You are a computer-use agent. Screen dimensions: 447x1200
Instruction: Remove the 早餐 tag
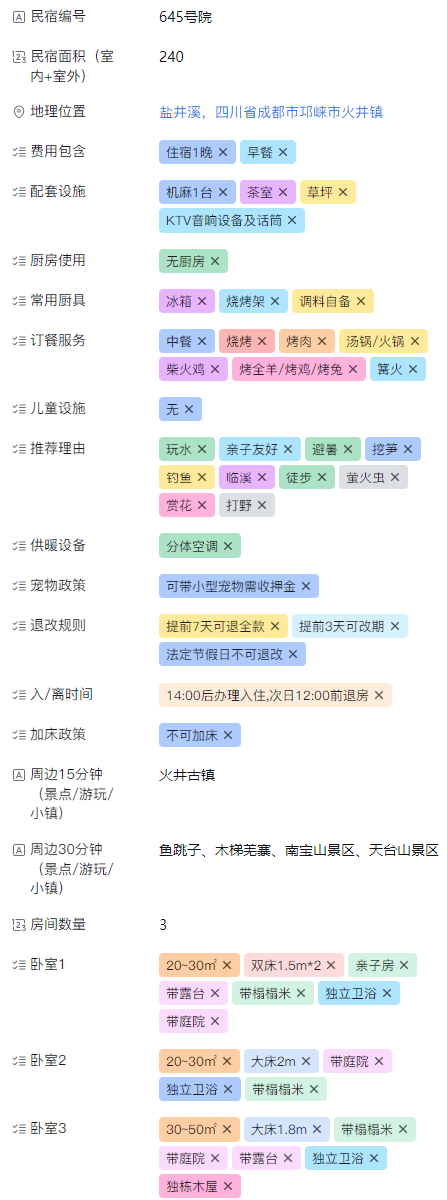click(283, 152)
